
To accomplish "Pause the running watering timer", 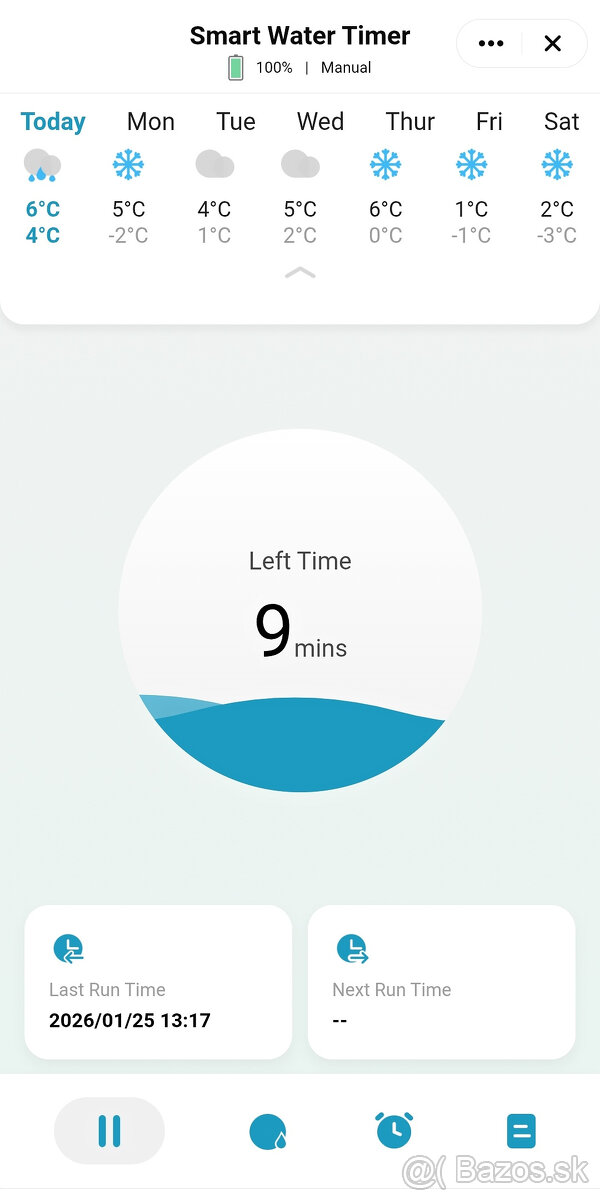I will point(109,1131).
